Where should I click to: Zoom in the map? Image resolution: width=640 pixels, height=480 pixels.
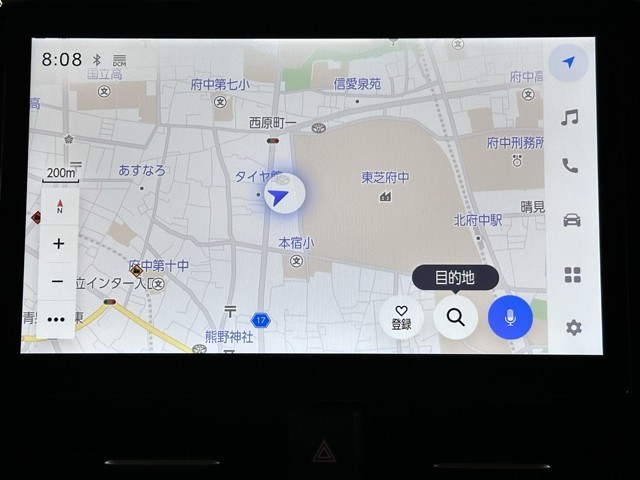pyautogui.click(x=58, y=244)
